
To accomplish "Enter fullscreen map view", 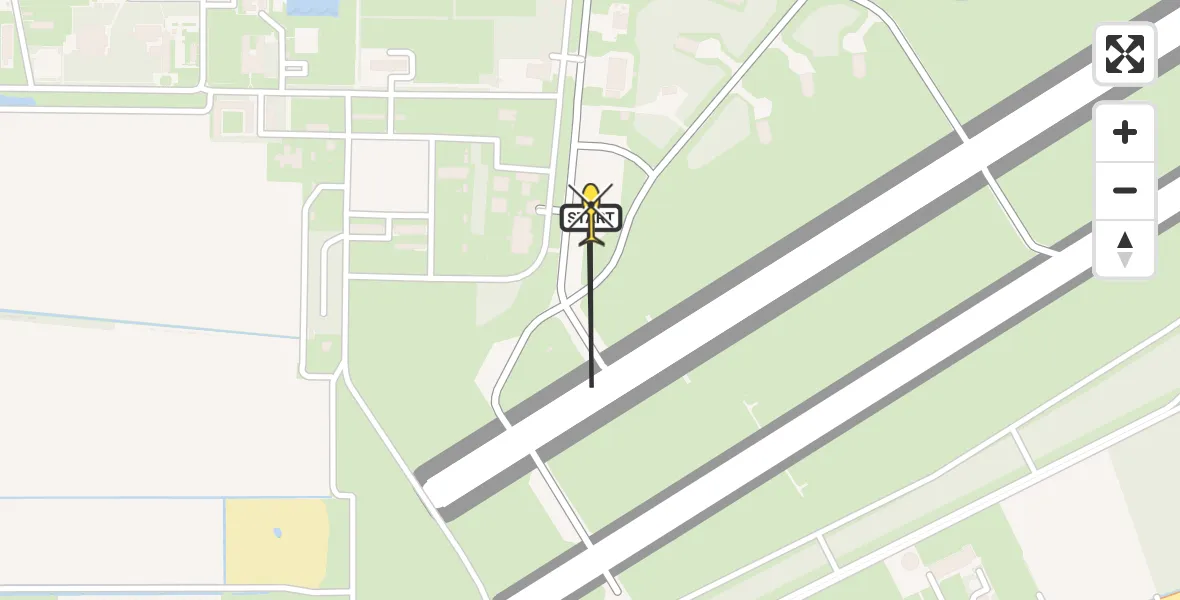I will [x=1125, y=54].
